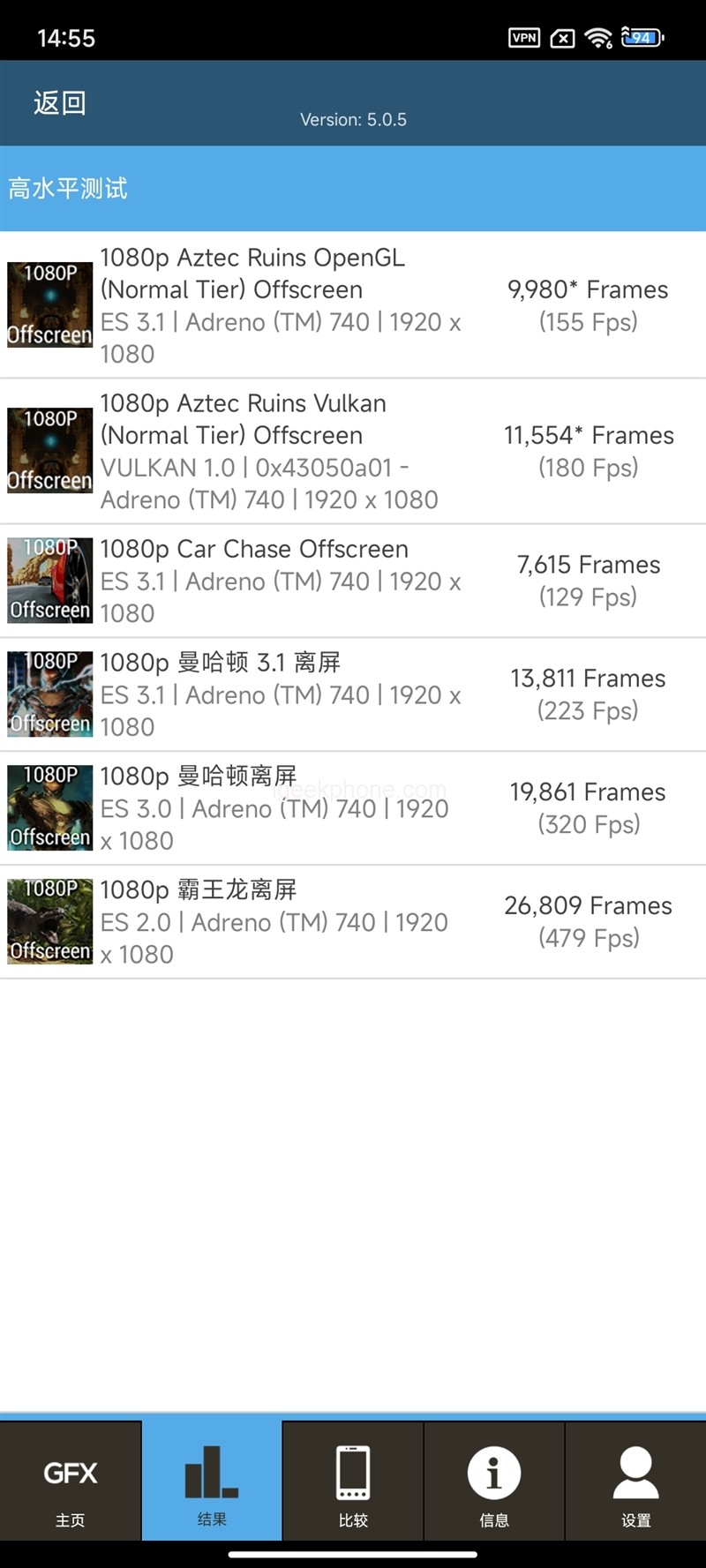View the 1080p 曼哈顿离屏 ES 3.0 result
Viewport: 706px width, 1568px height.
[353, 808]
